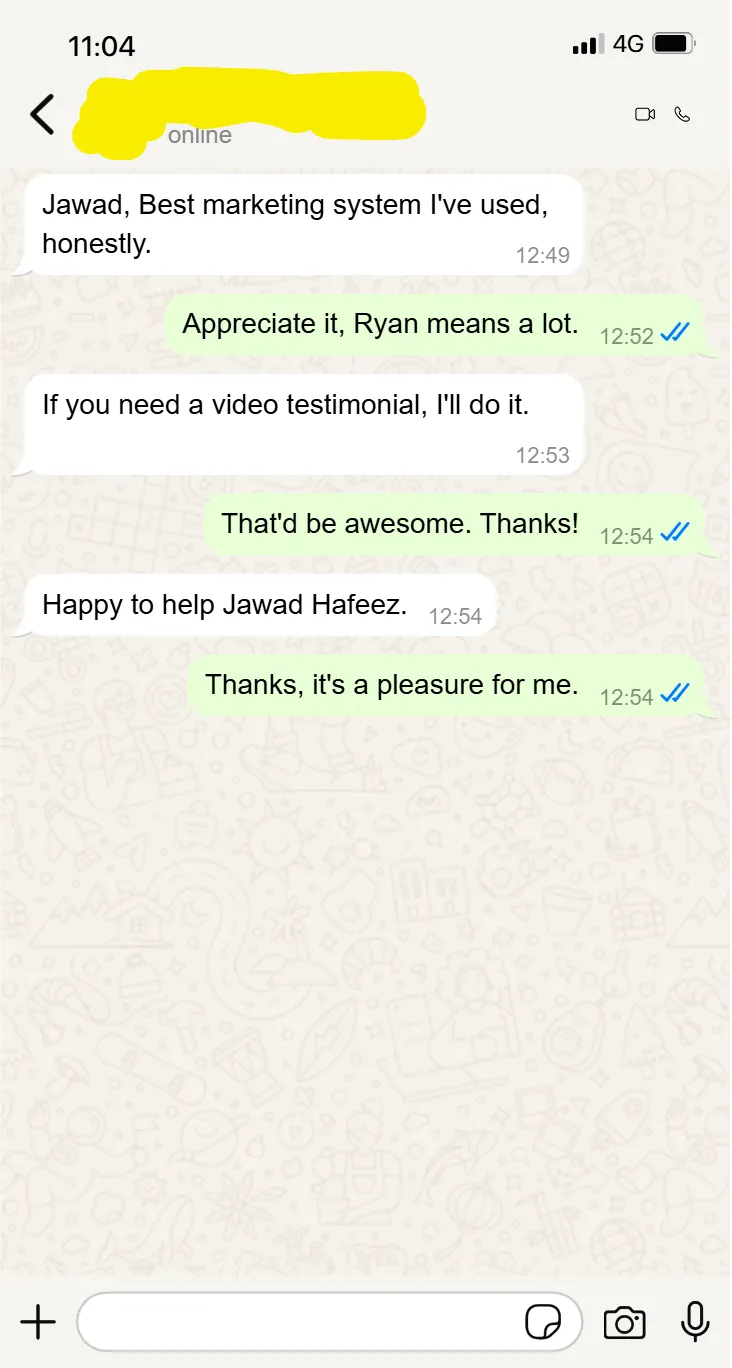This screenshot has height=1368, width=732.
Task: Start a video call
Action: click(645, 115)
